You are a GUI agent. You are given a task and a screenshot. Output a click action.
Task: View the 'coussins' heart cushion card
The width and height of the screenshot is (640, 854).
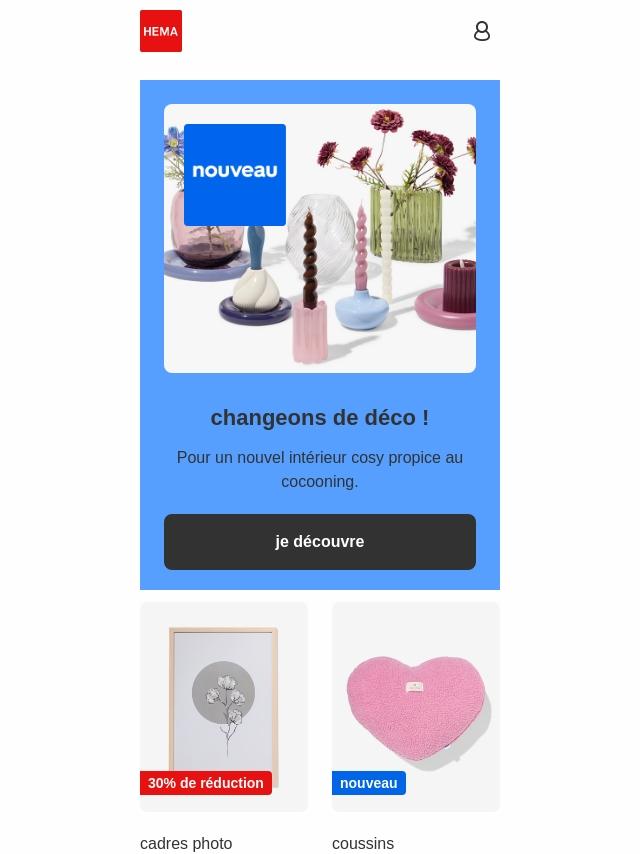(416, 706)
